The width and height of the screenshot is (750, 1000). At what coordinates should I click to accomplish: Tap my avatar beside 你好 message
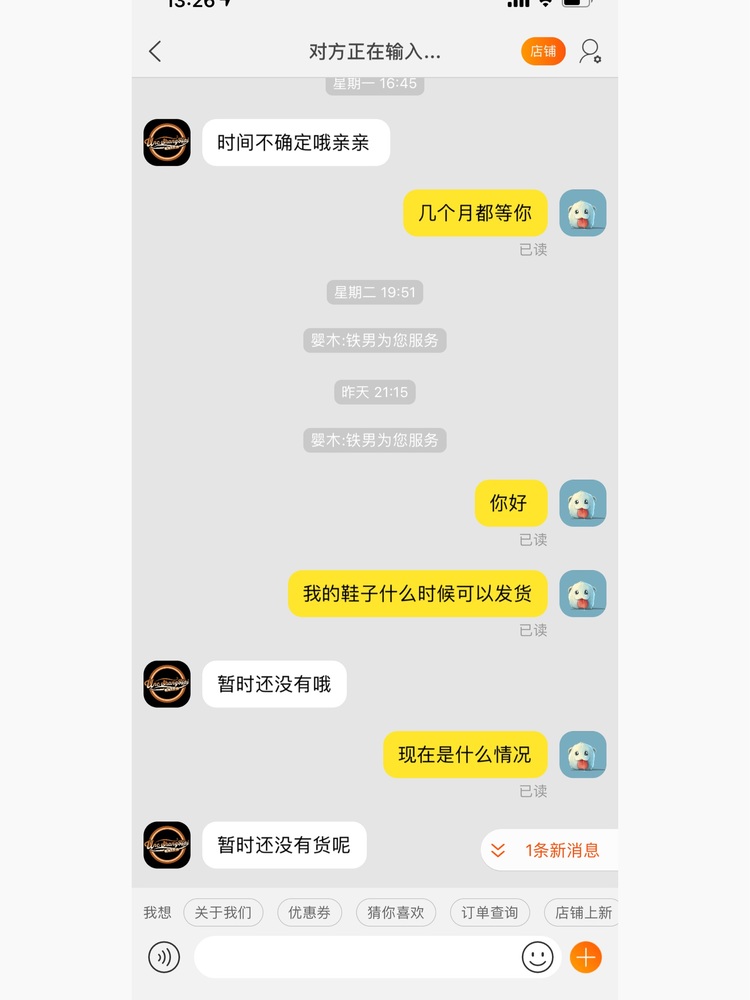click(582, 503)
